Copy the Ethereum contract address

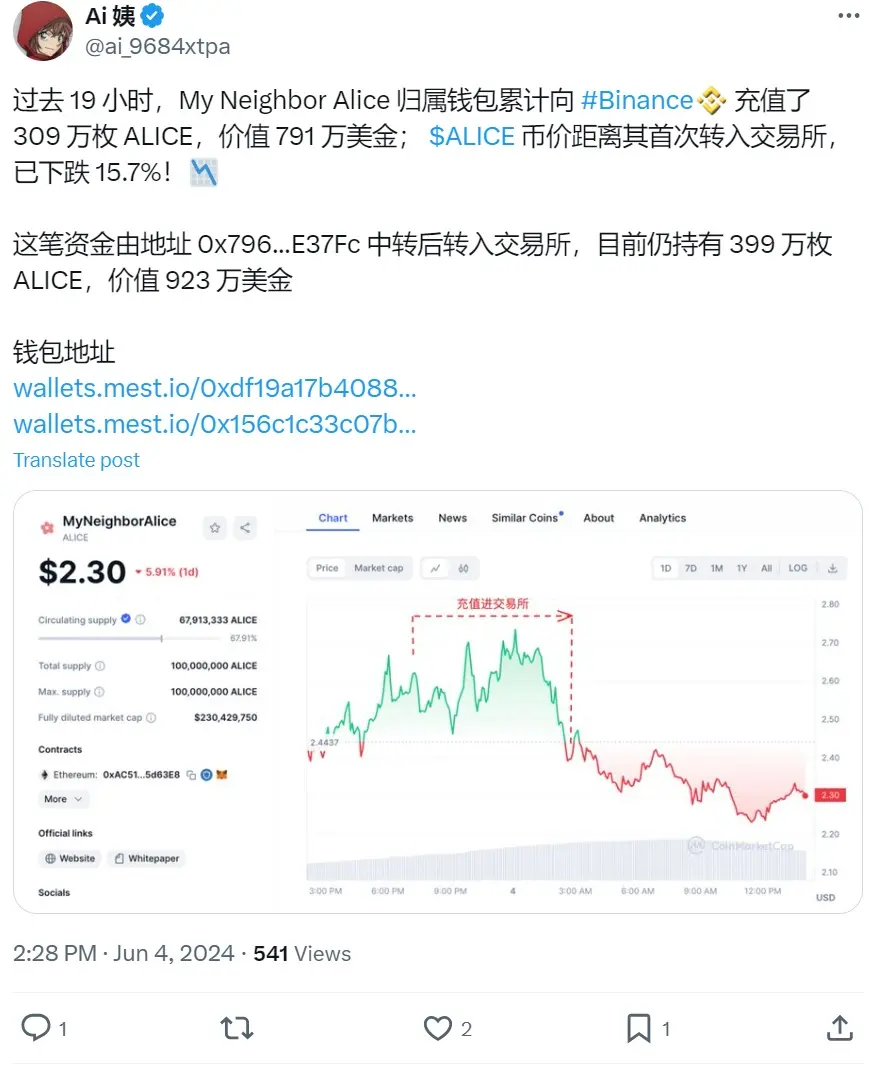(x=192, y=775)
